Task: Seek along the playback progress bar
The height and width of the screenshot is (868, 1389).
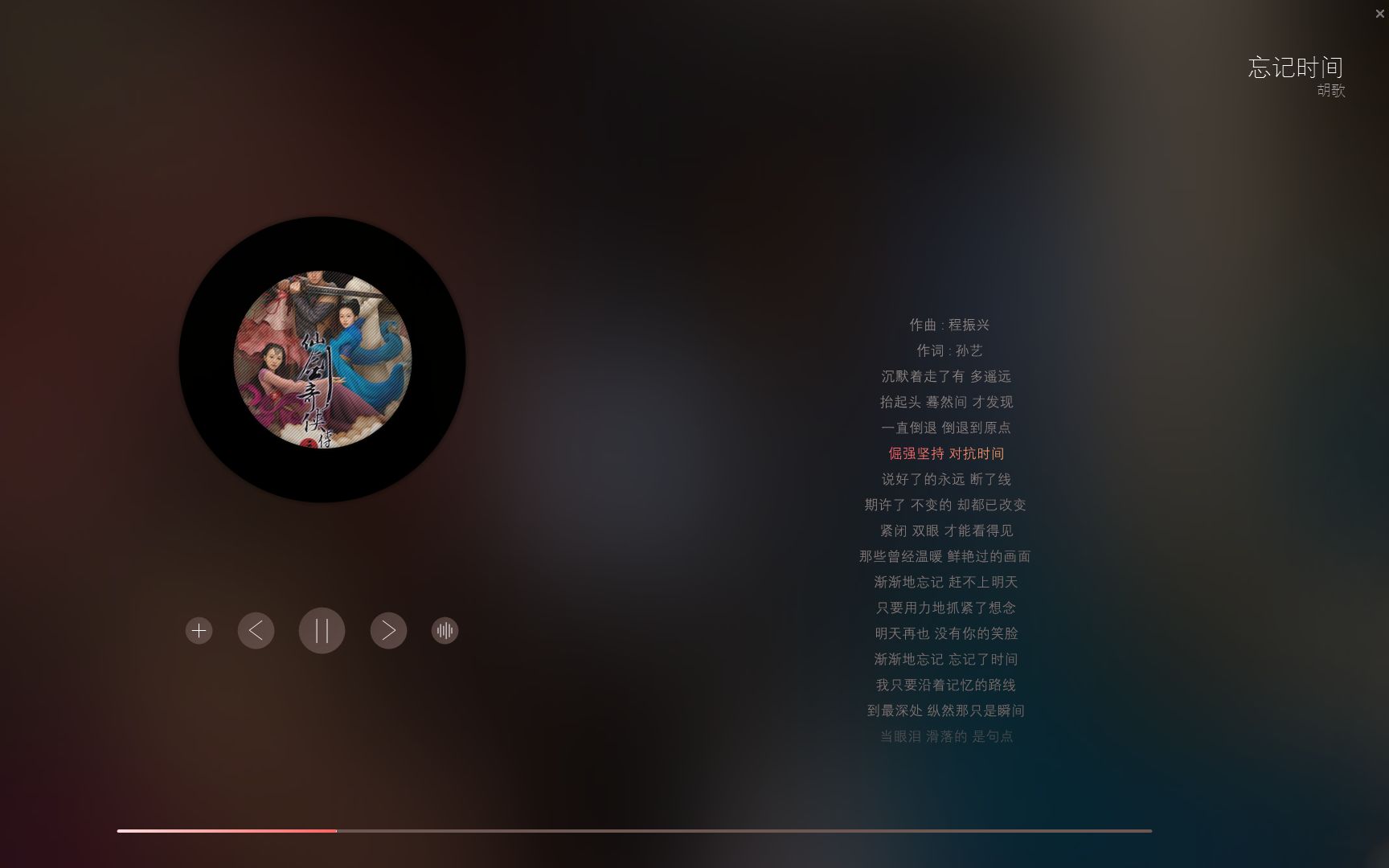Action: pyautogui.click(x=634, y=830)
